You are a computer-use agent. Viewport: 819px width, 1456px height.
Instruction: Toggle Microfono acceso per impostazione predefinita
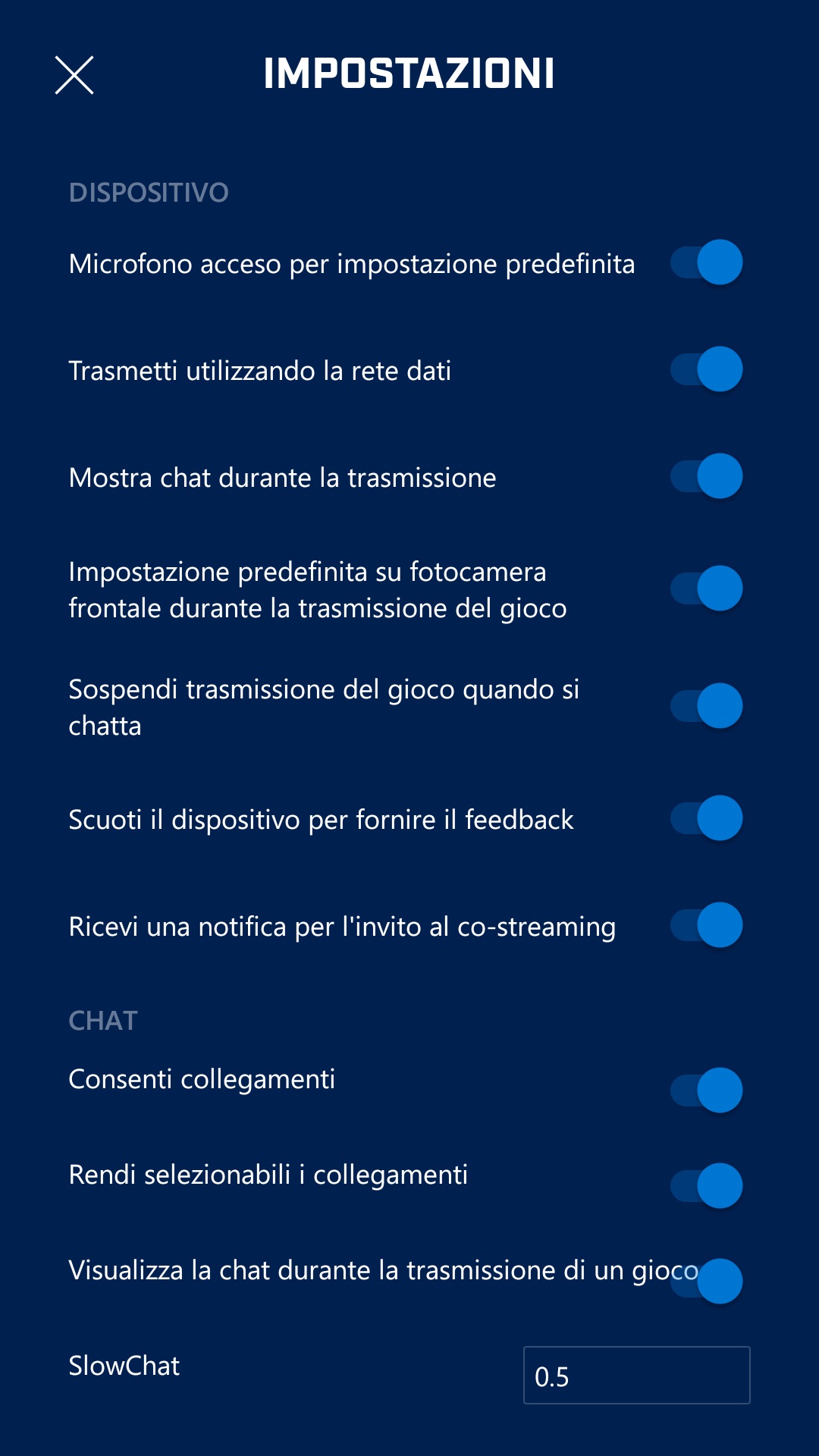tap(706, 263)
